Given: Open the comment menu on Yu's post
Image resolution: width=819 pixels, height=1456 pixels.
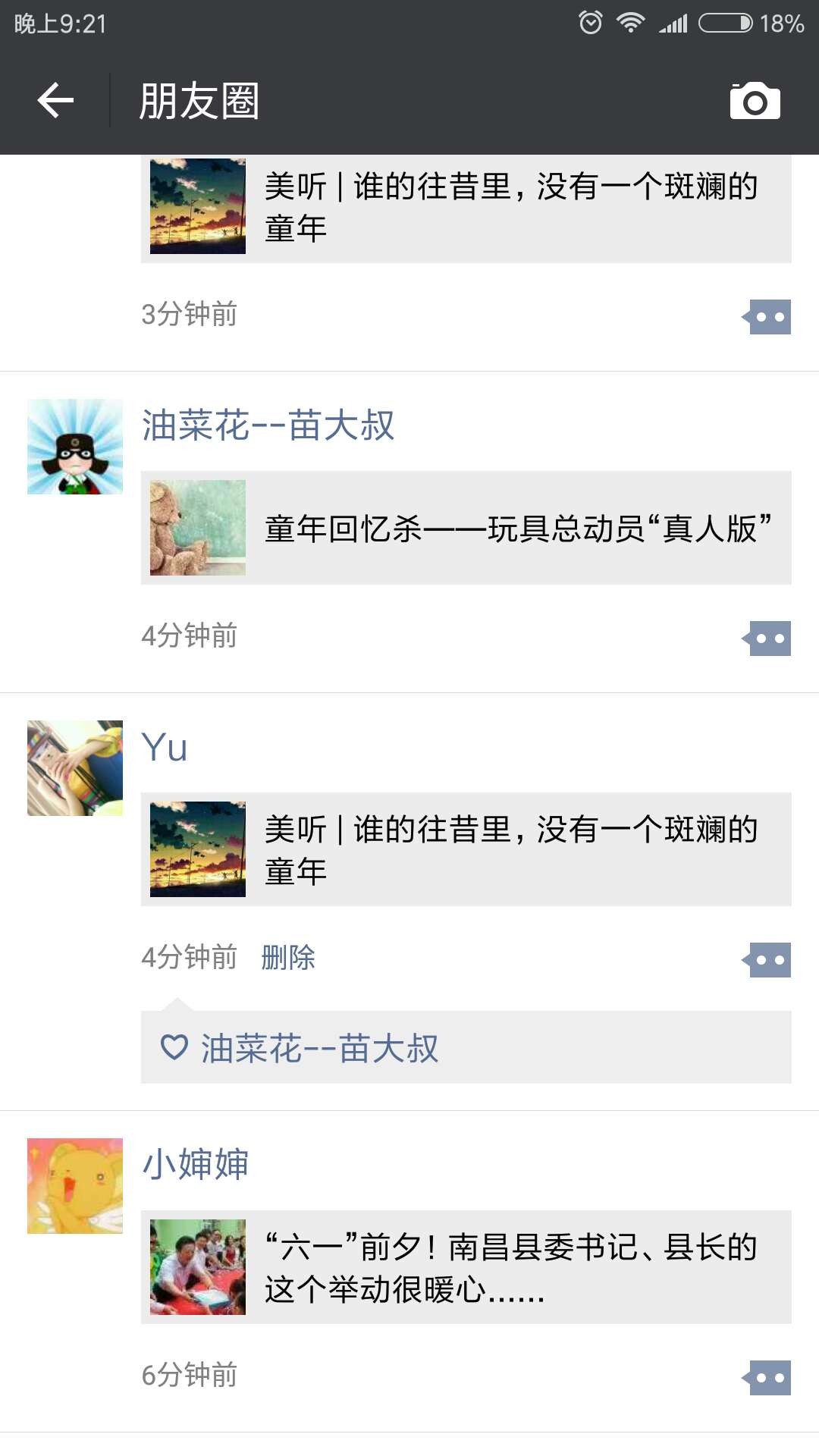Looking at the screenshot, I should coord(767,960).
